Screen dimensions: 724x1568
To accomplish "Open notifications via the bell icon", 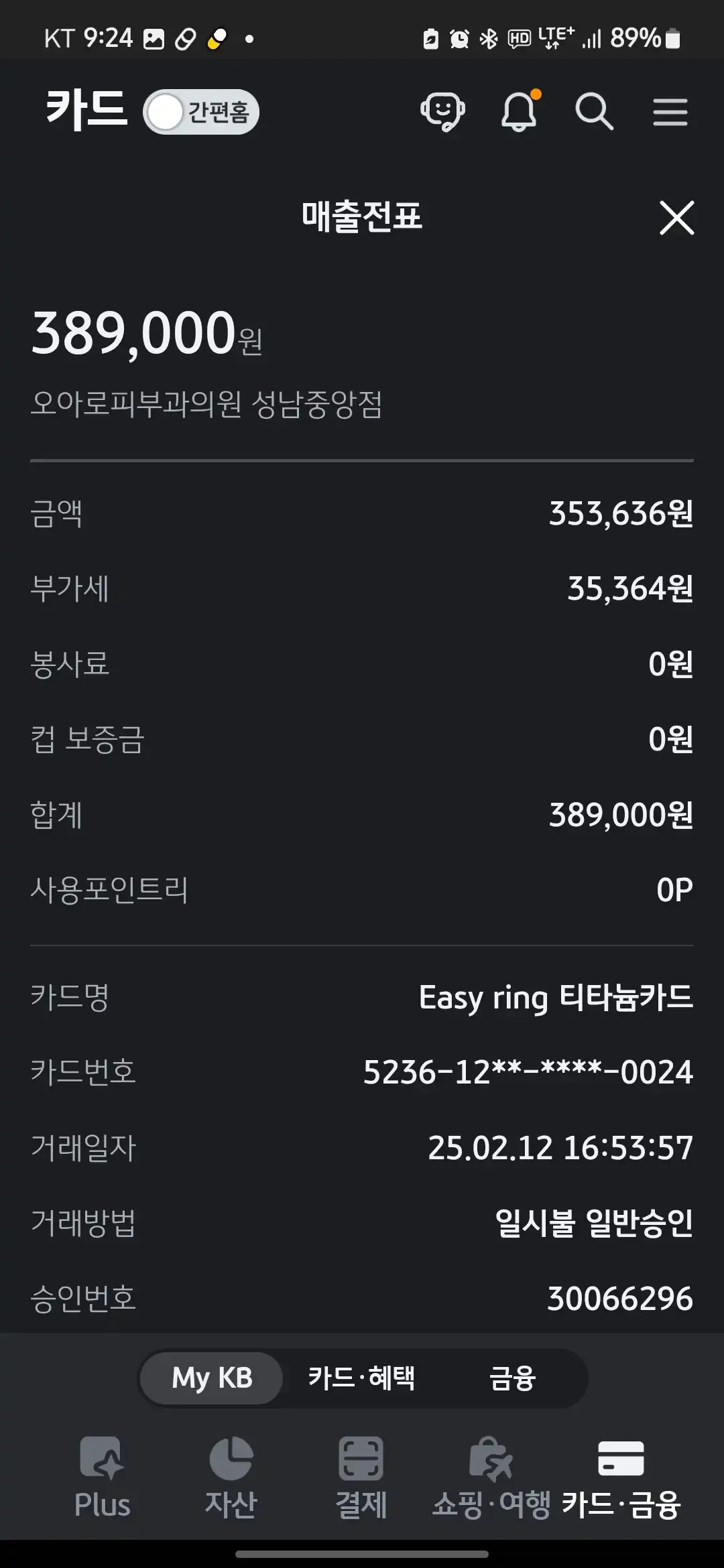I will coord(520,112).
